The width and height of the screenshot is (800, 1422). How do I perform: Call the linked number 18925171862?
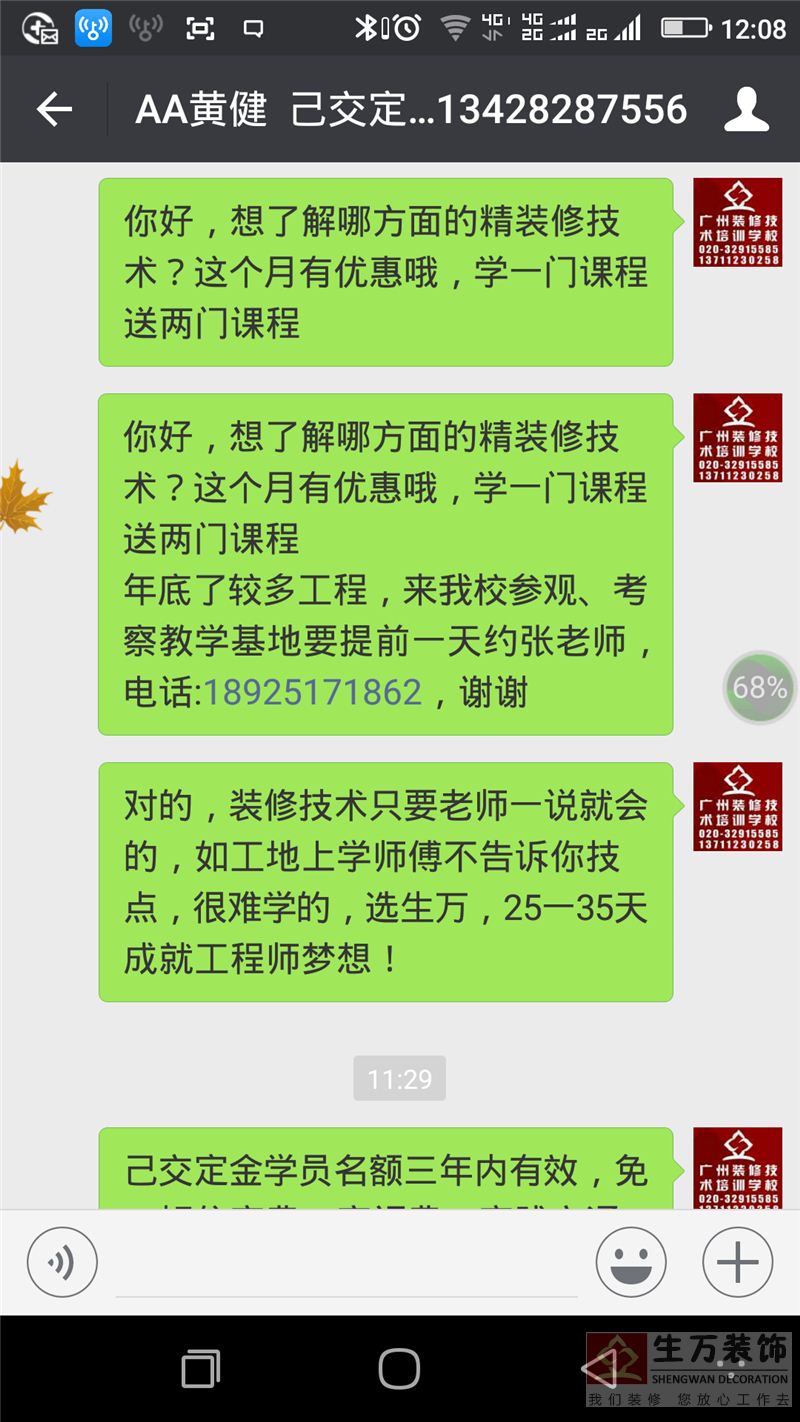point(313,692)
